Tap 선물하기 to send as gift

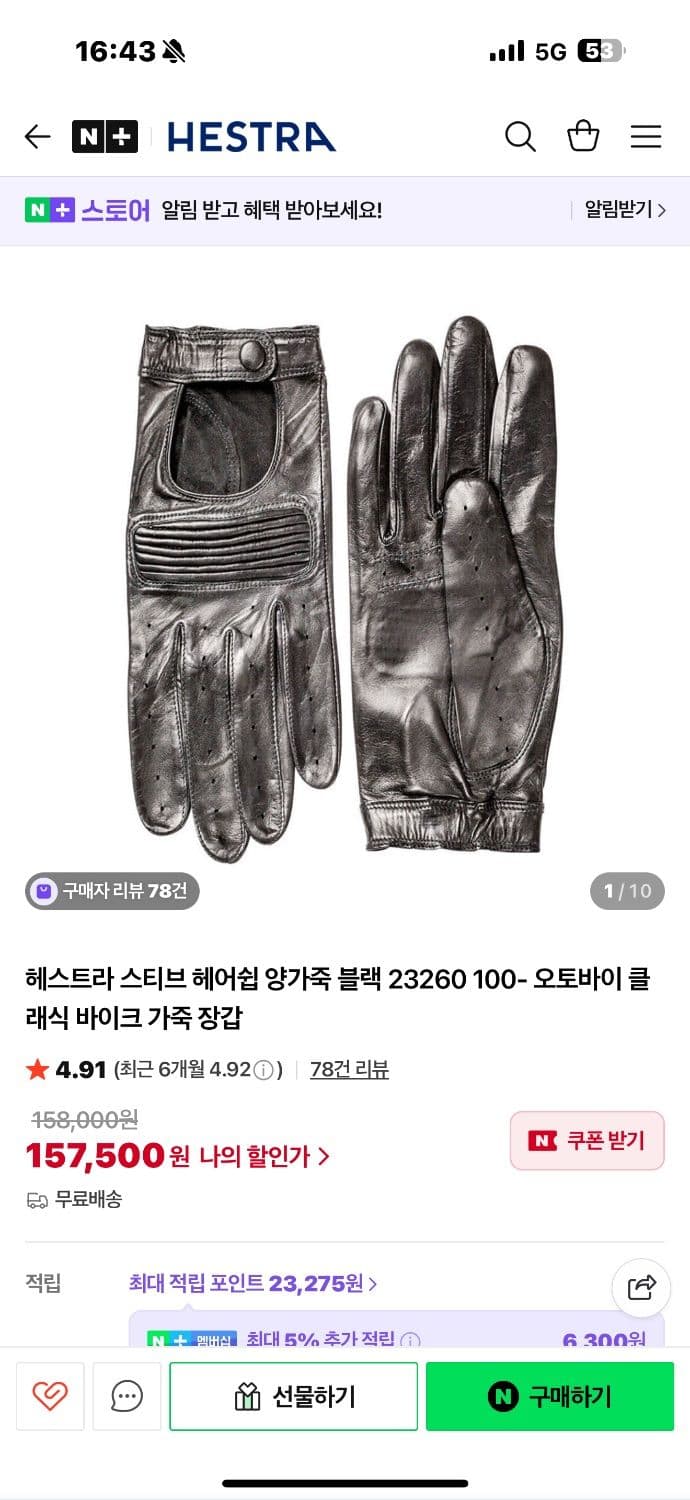point(293,1396)
